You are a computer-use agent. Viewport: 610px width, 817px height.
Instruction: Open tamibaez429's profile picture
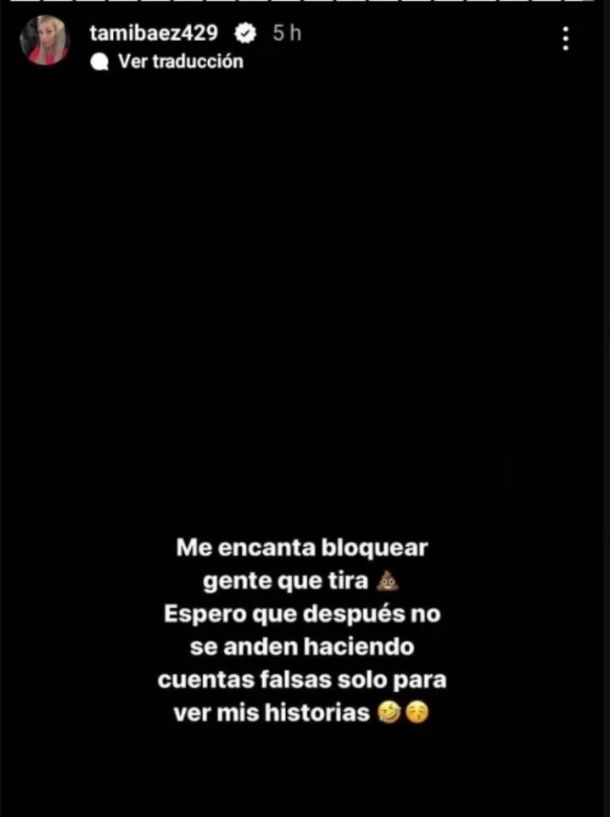tap(46, 42)
